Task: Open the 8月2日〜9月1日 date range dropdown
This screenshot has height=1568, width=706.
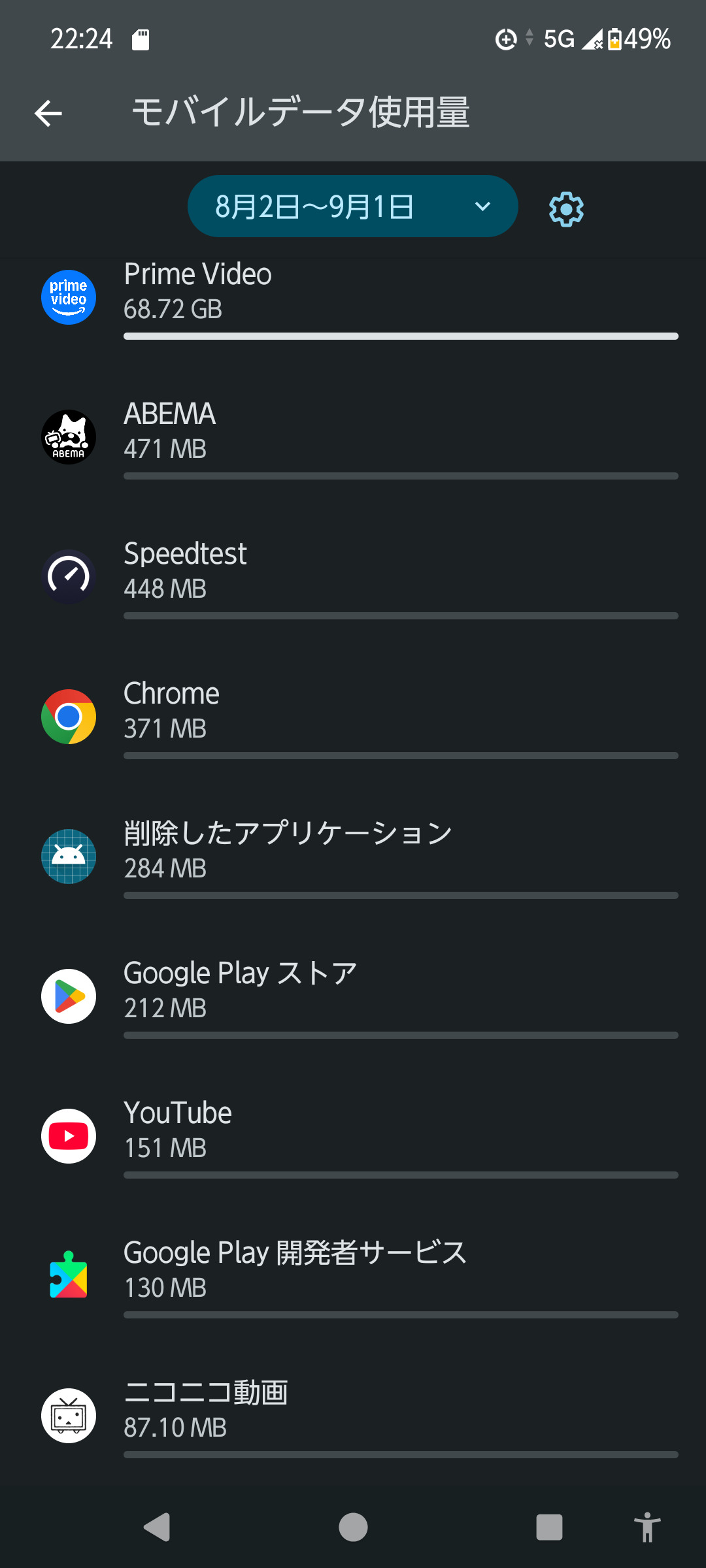Action: coord(352,206)
